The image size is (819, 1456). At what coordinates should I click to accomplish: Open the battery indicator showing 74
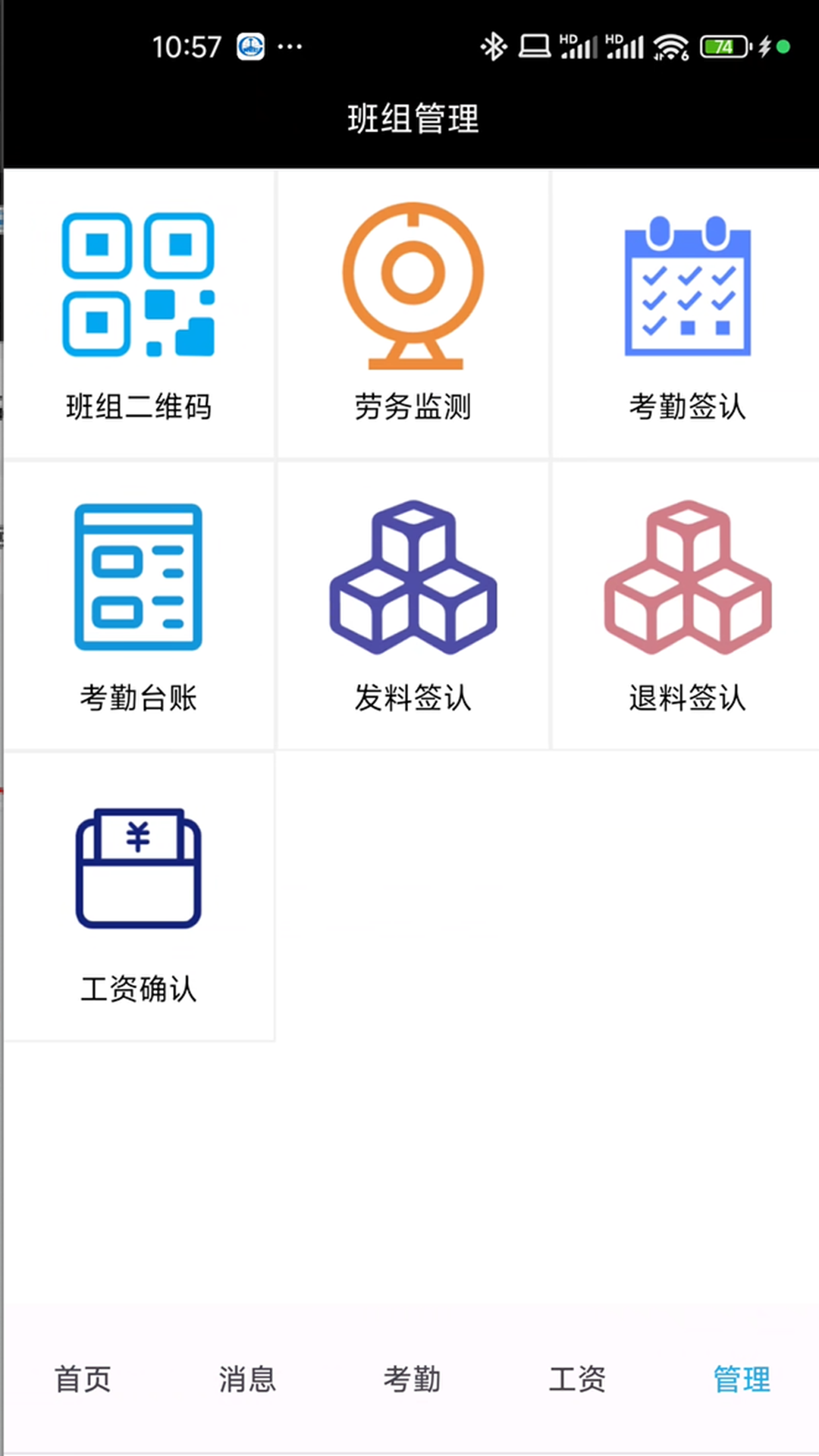723,46
